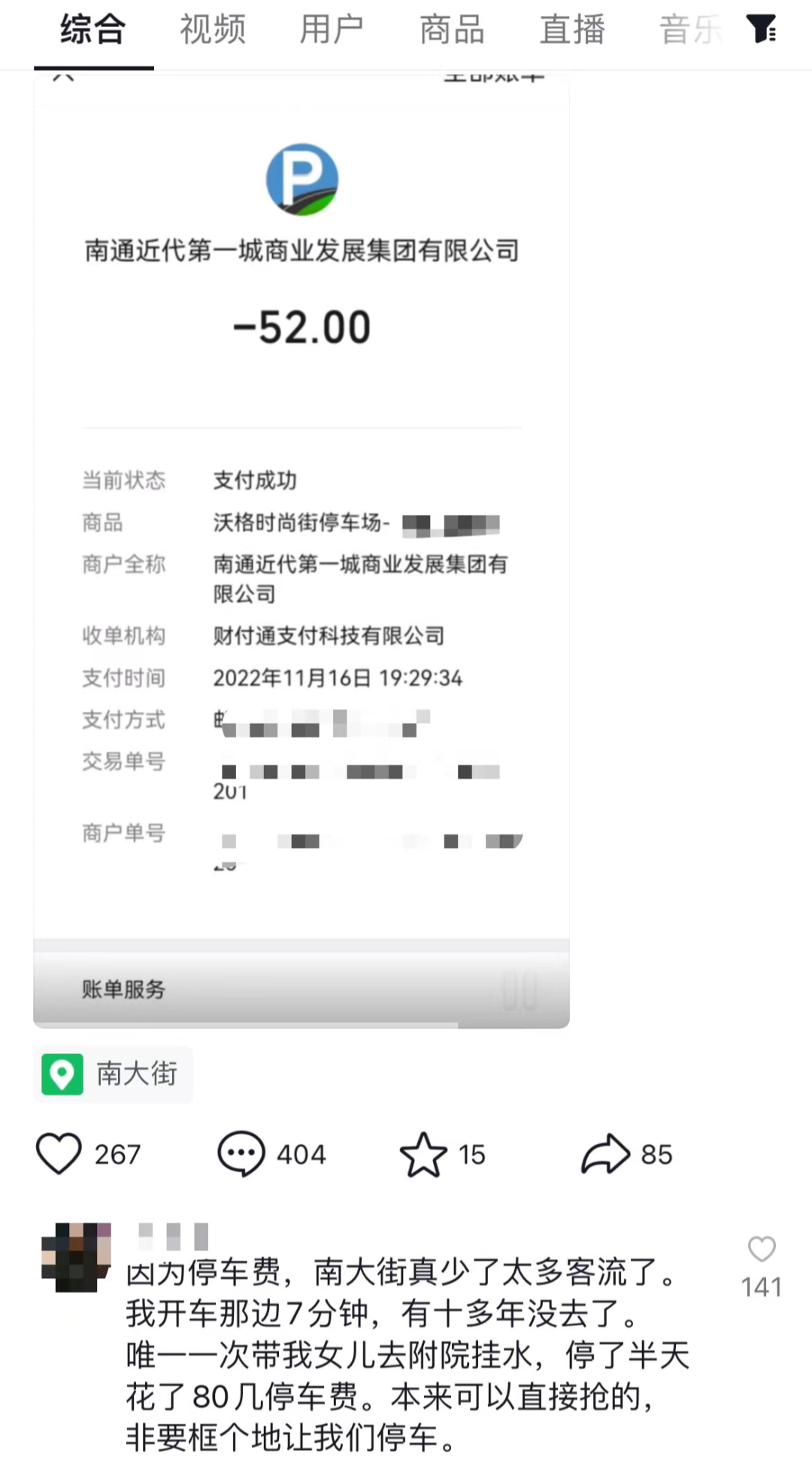The image size is (812, 1460).
Task: Switch to the 音乐 tab
Action: click(690, 30)
